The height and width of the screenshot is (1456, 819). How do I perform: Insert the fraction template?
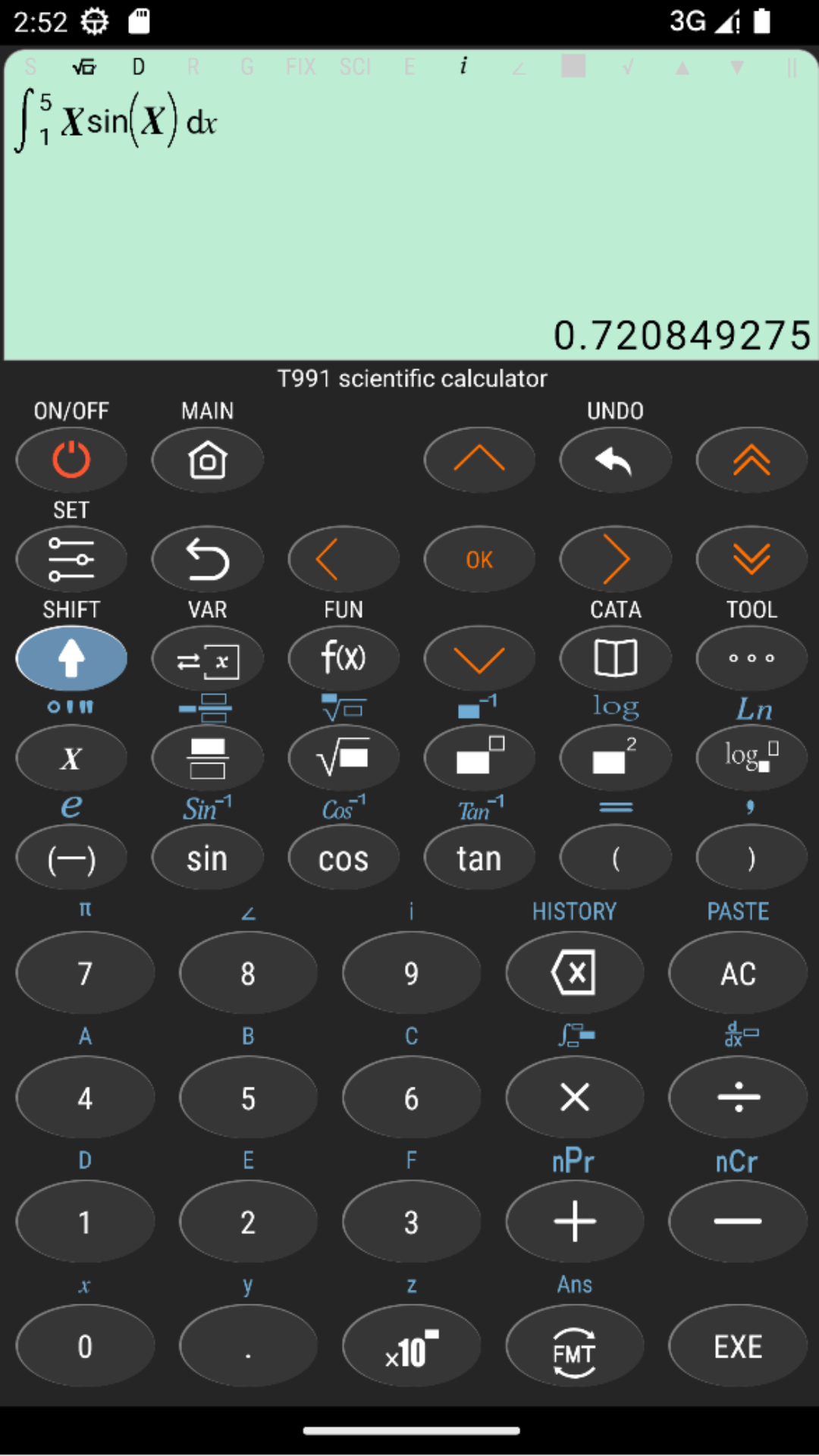[x=207, y=758]
